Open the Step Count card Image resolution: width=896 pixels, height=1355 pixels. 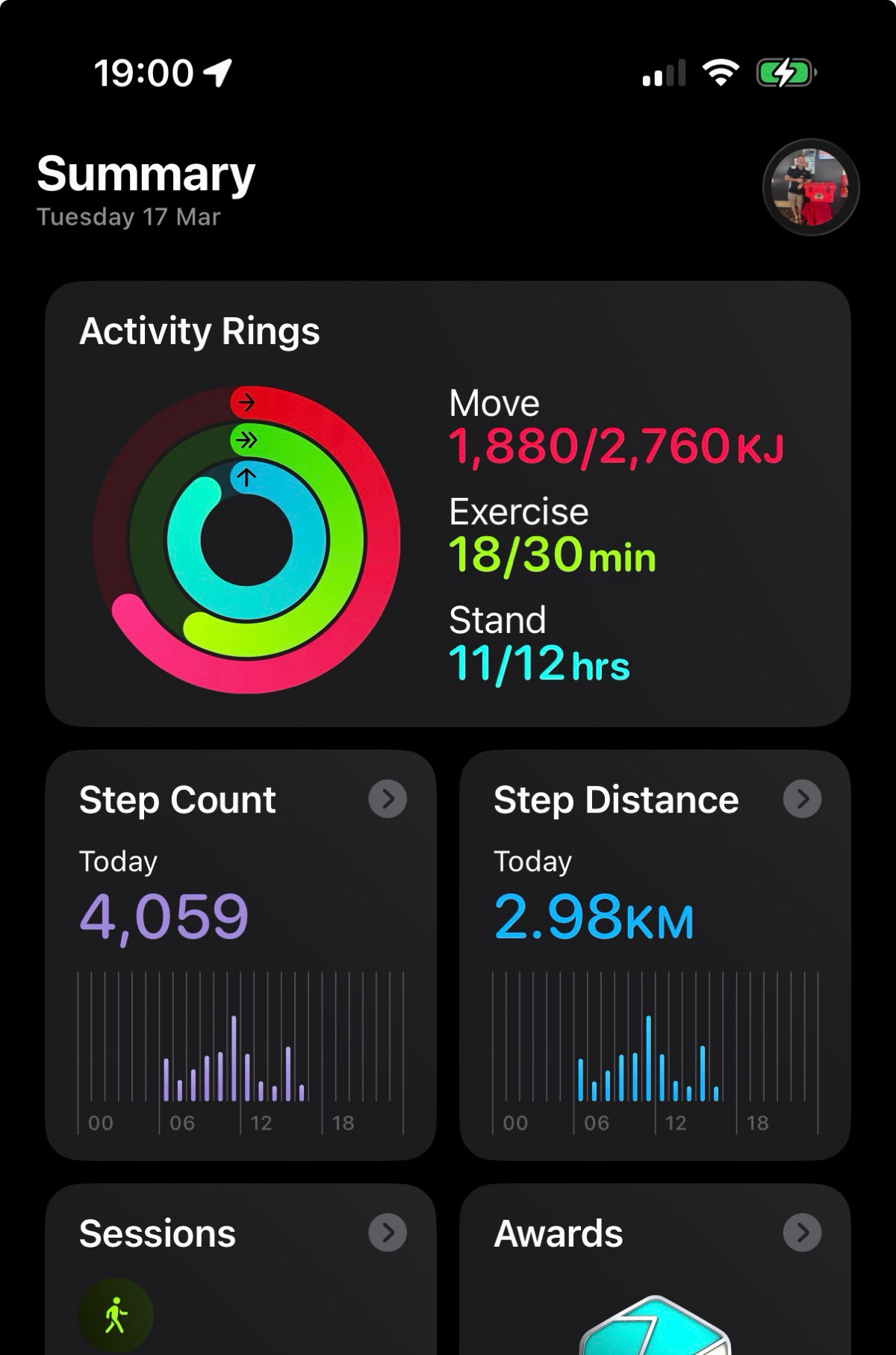[240, 954]
